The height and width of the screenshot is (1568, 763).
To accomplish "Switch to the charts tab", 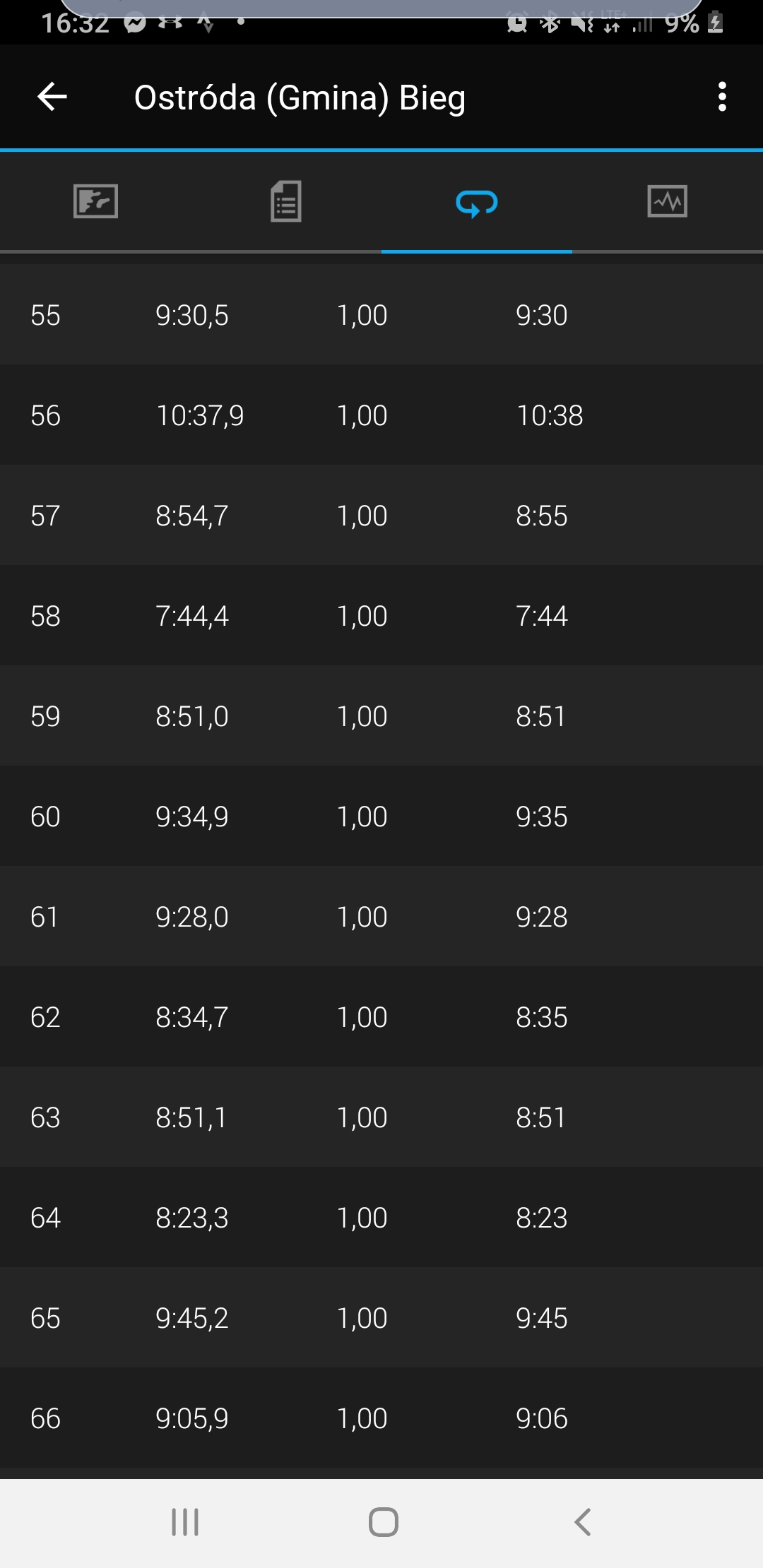I will pos(667,202).
